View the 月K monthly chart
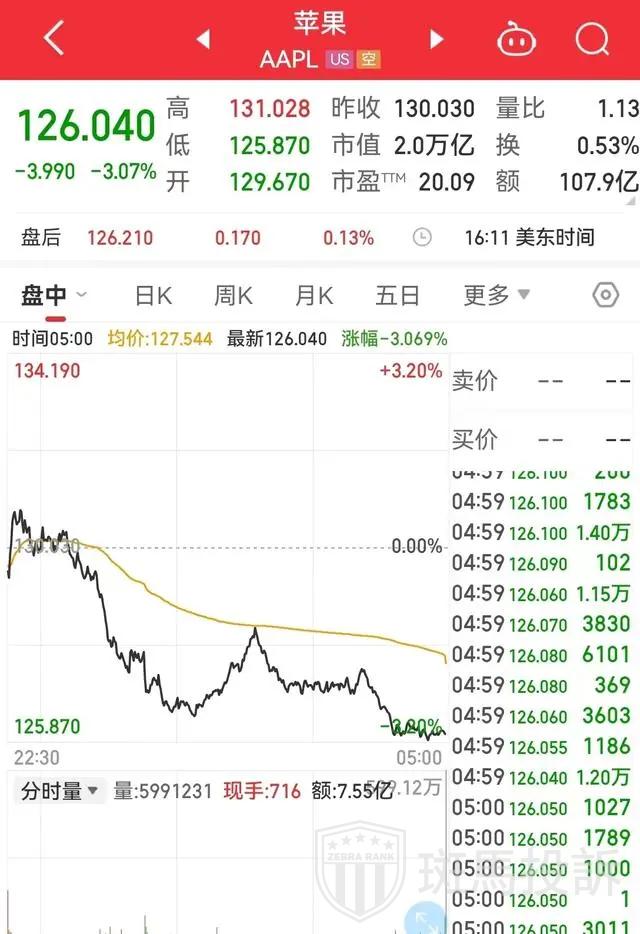640x934 pixels. (314, 295)
